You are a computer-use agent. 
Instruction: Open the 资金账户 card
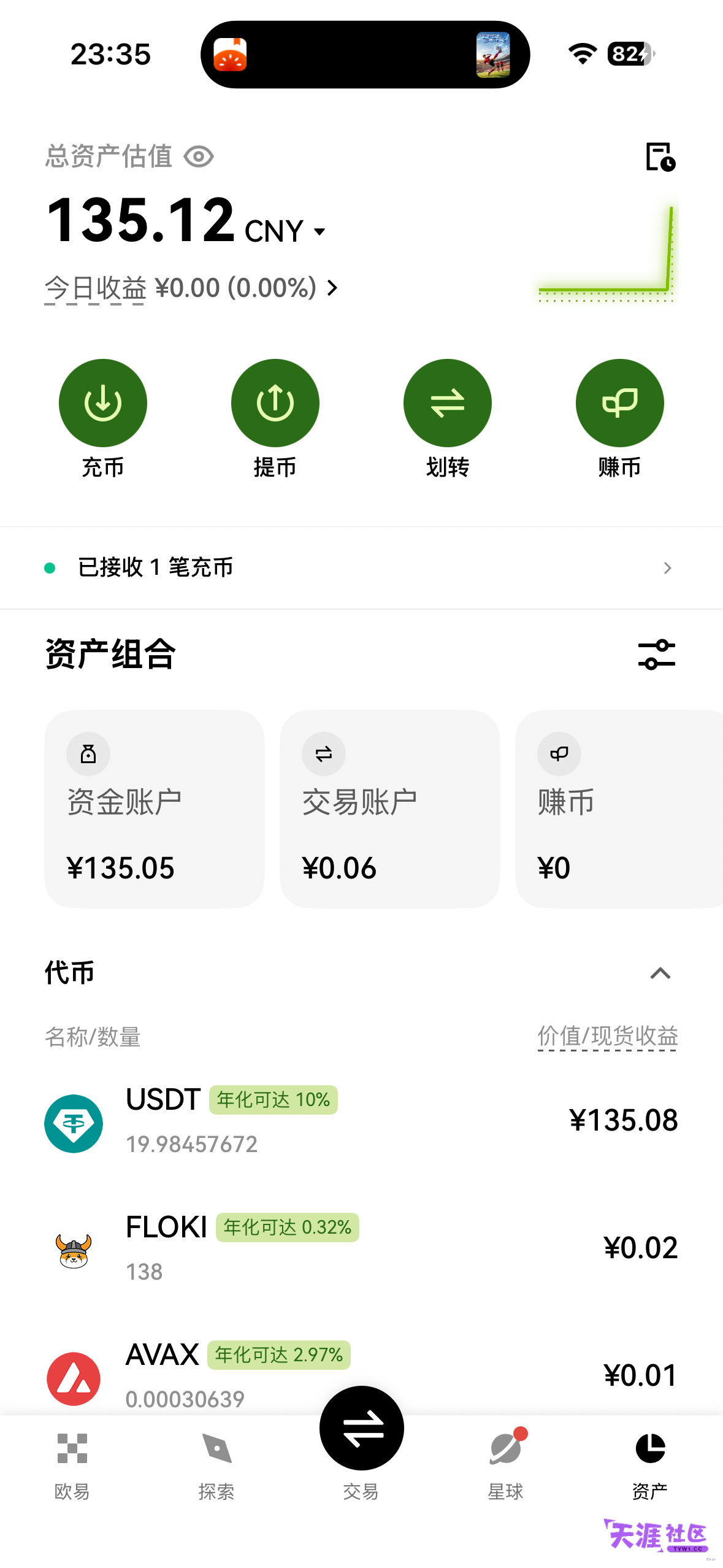coord(155,809)
